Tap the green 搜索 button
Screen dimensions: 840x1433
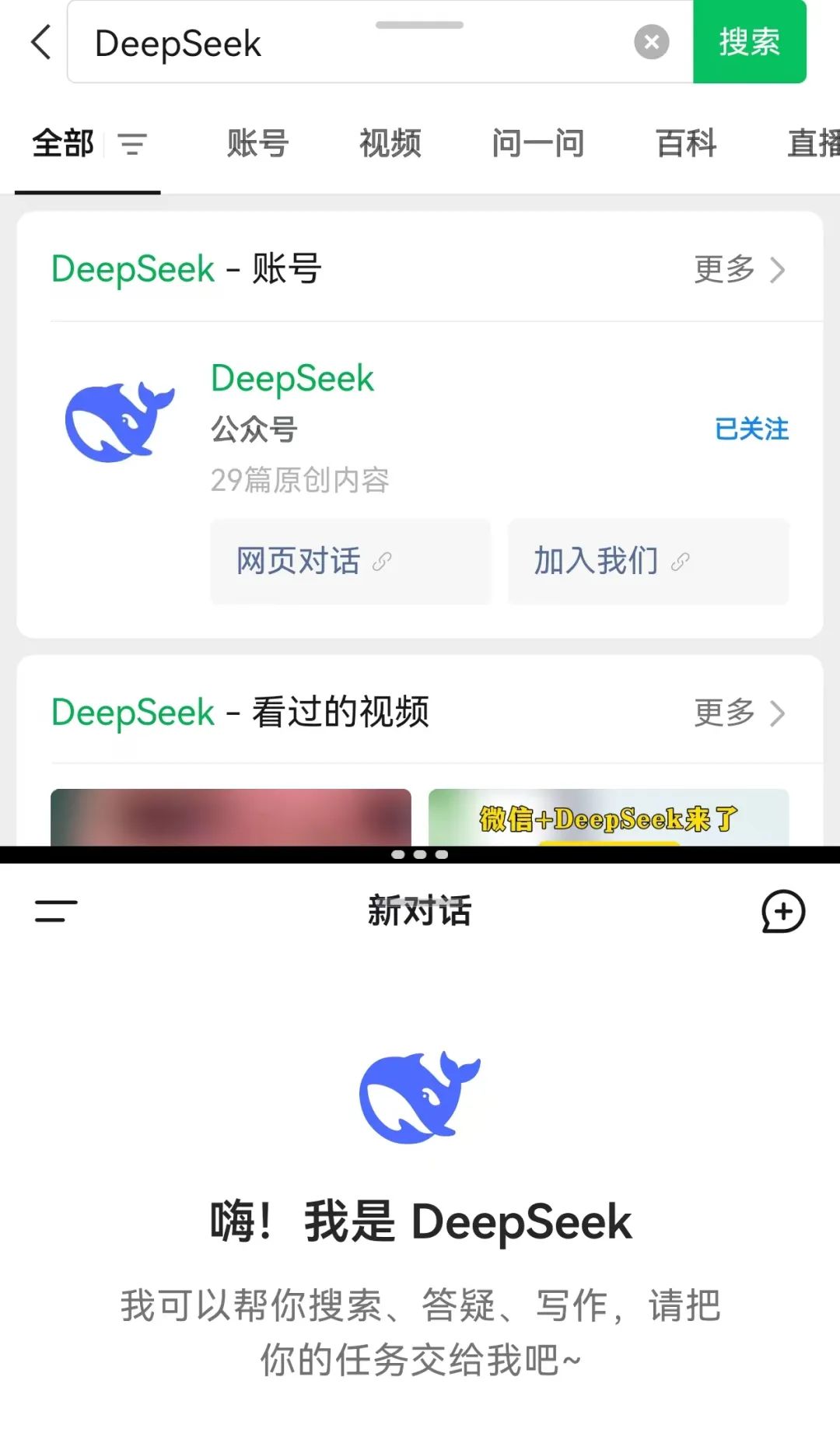pos(749,42)
